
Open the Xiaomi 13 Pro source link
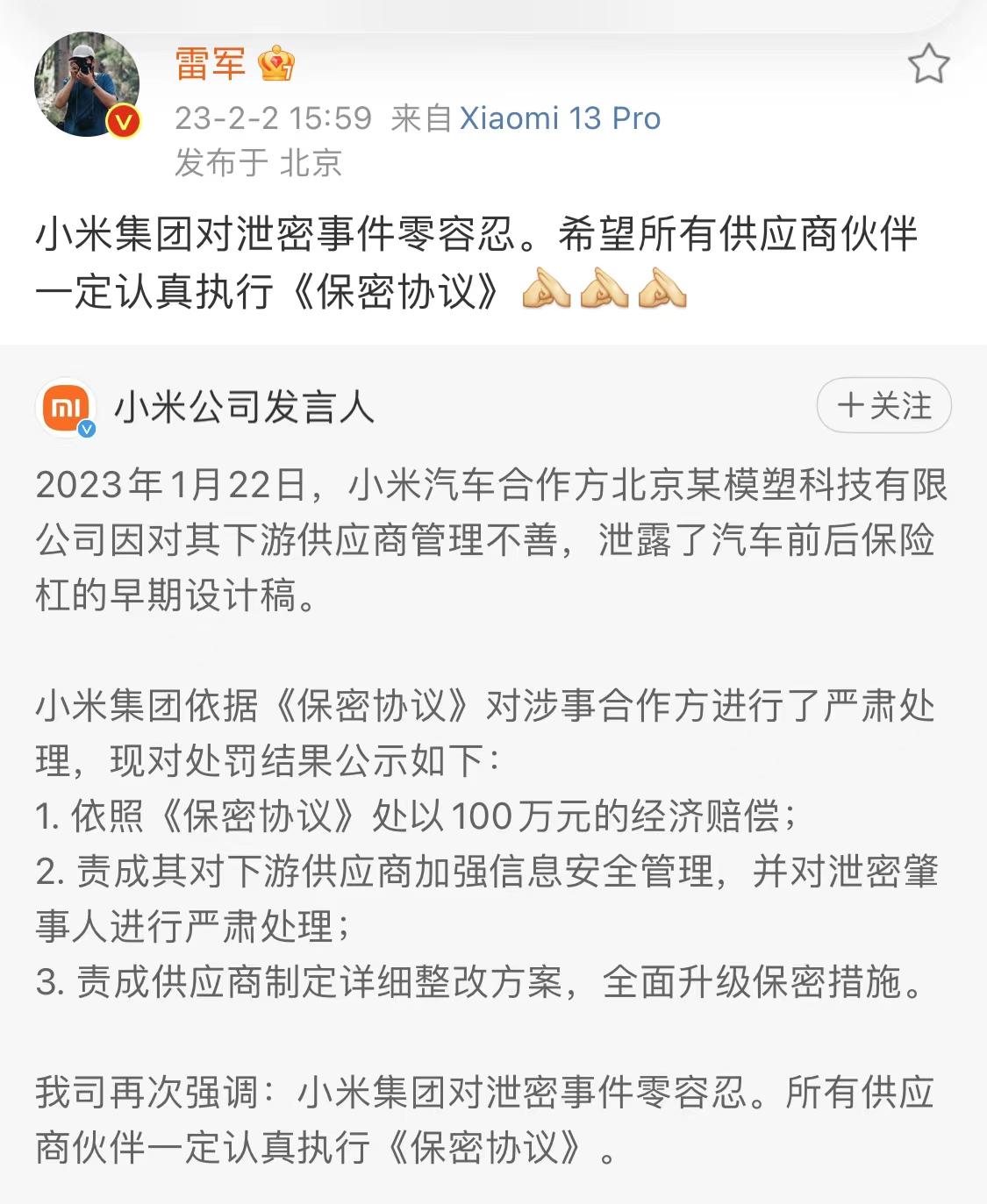tap(560, 118)
